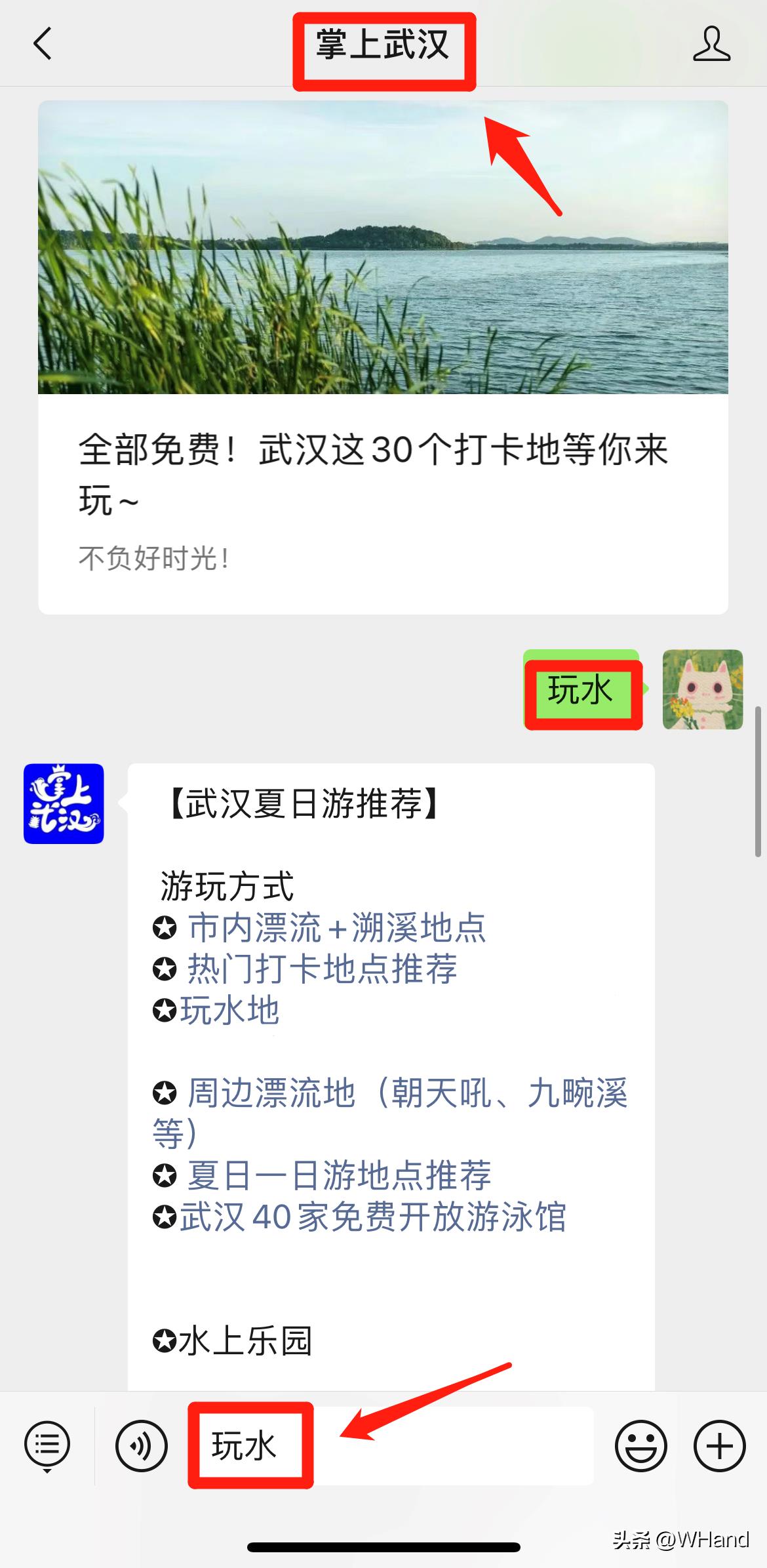Open the account profile icon
This screenshot has width=767, height=1568.
pos(711,45)
